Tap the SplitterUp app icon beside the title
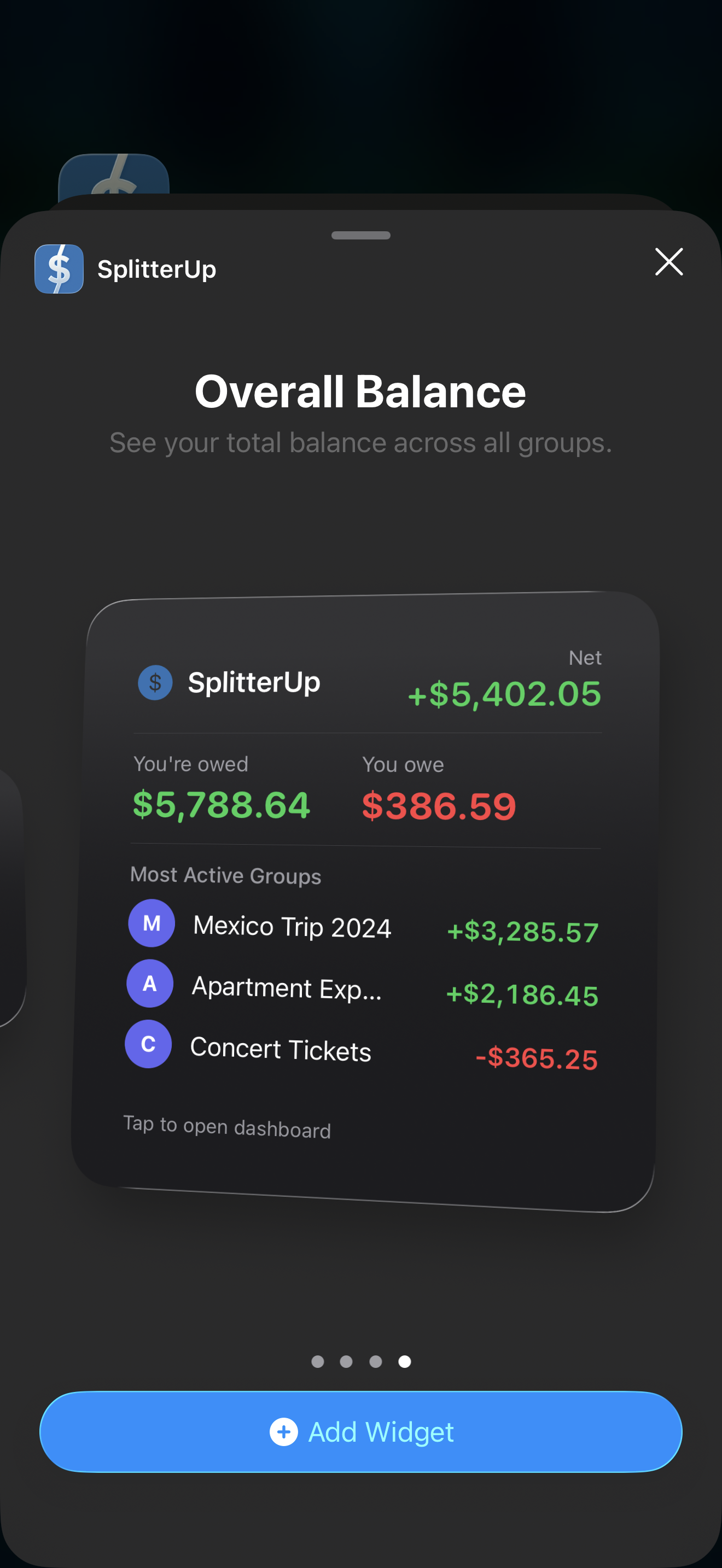The width and height of the screenshot is (722, 1568). point(60,269)
